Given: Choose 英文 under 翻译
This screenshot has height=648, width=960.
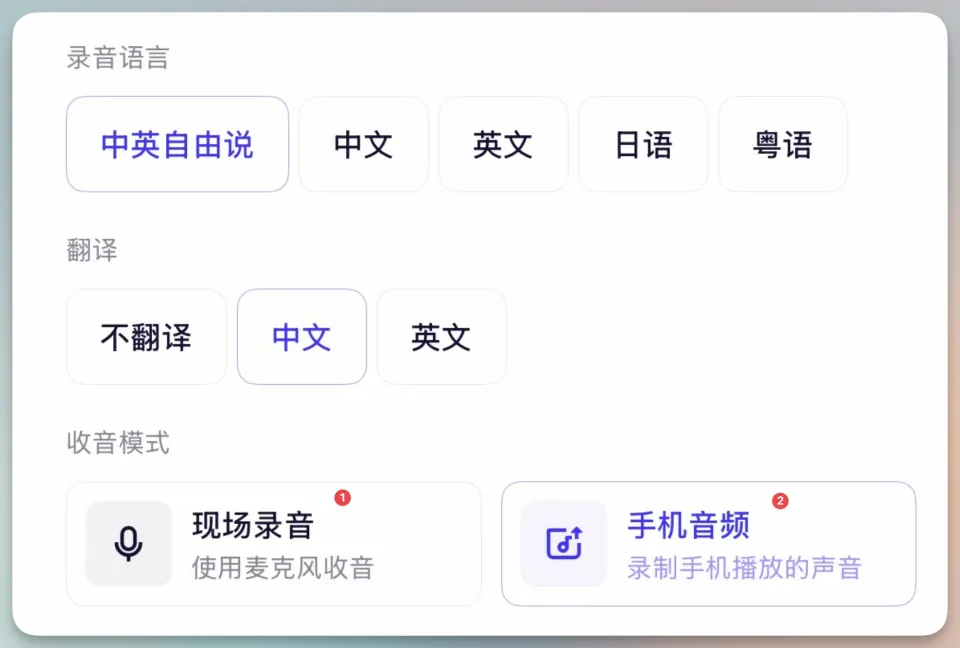Looking at the screenshot, I should [441, 337].
